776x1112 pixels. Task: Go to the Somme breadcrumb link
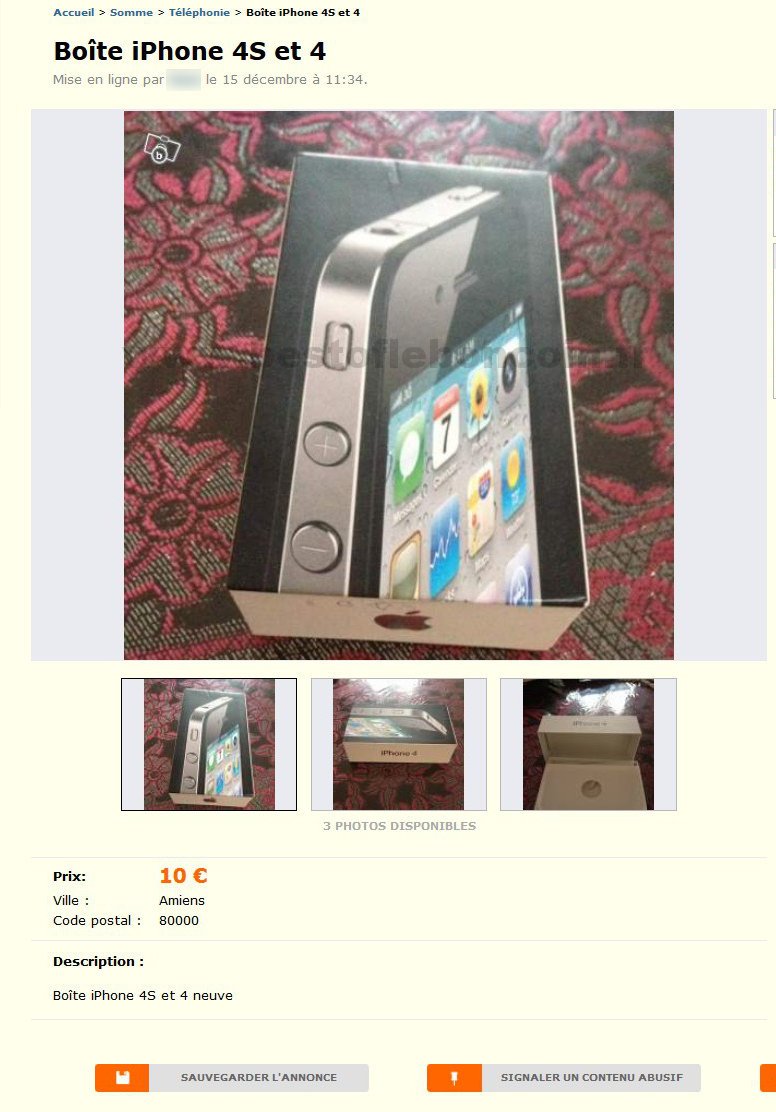(x=131, y=12)
